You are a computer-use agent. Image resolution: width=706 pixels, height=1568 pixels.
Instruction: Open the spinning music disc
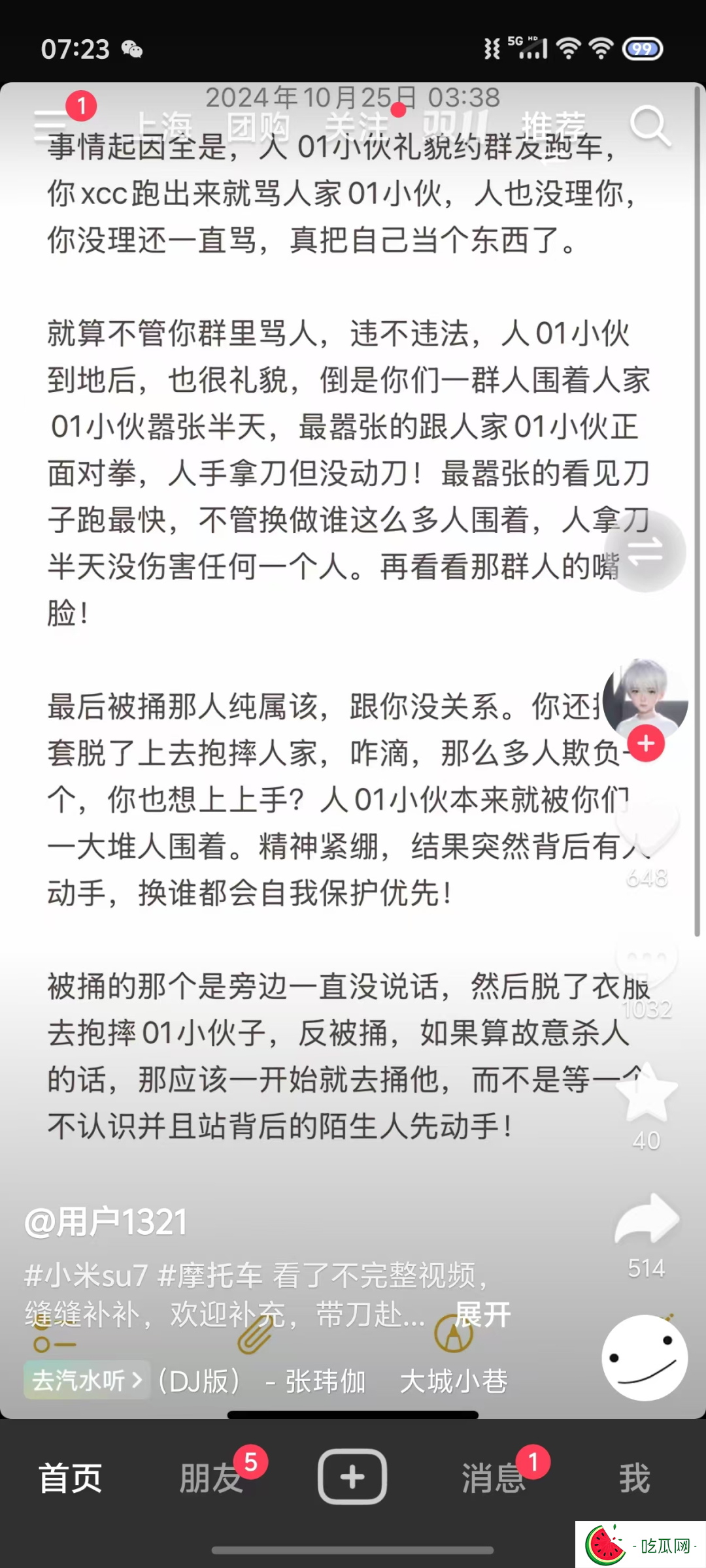(645, 1358)
